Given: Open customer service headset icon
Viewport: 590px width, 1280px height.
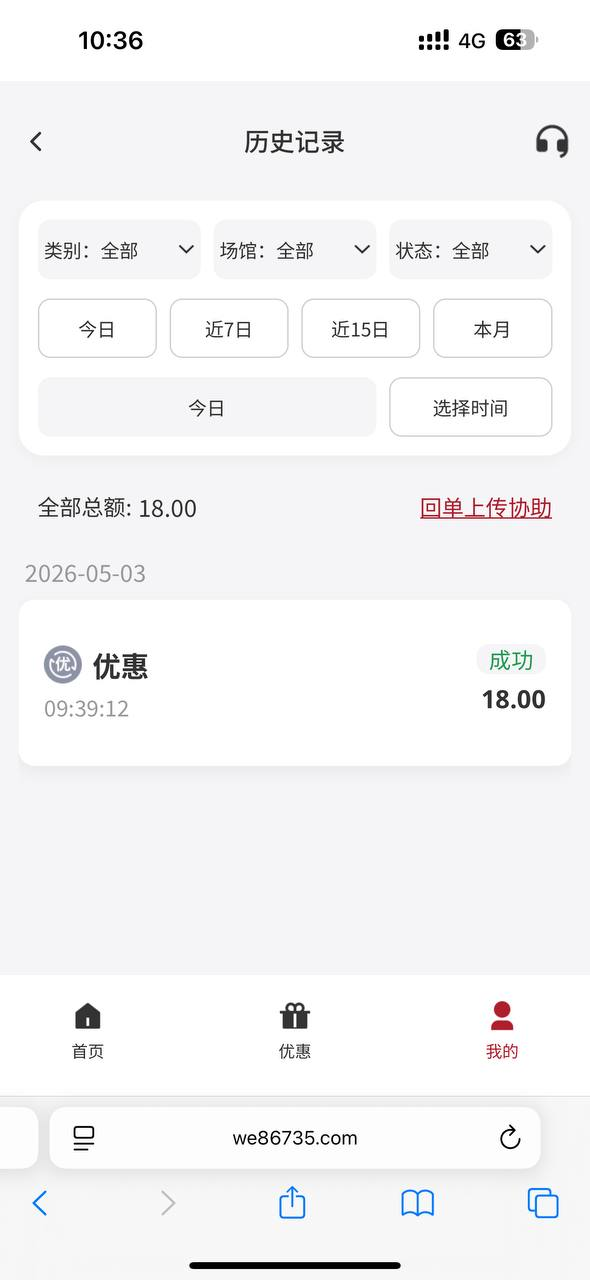Looking at the screenshot, I should [x=552, y=141].
